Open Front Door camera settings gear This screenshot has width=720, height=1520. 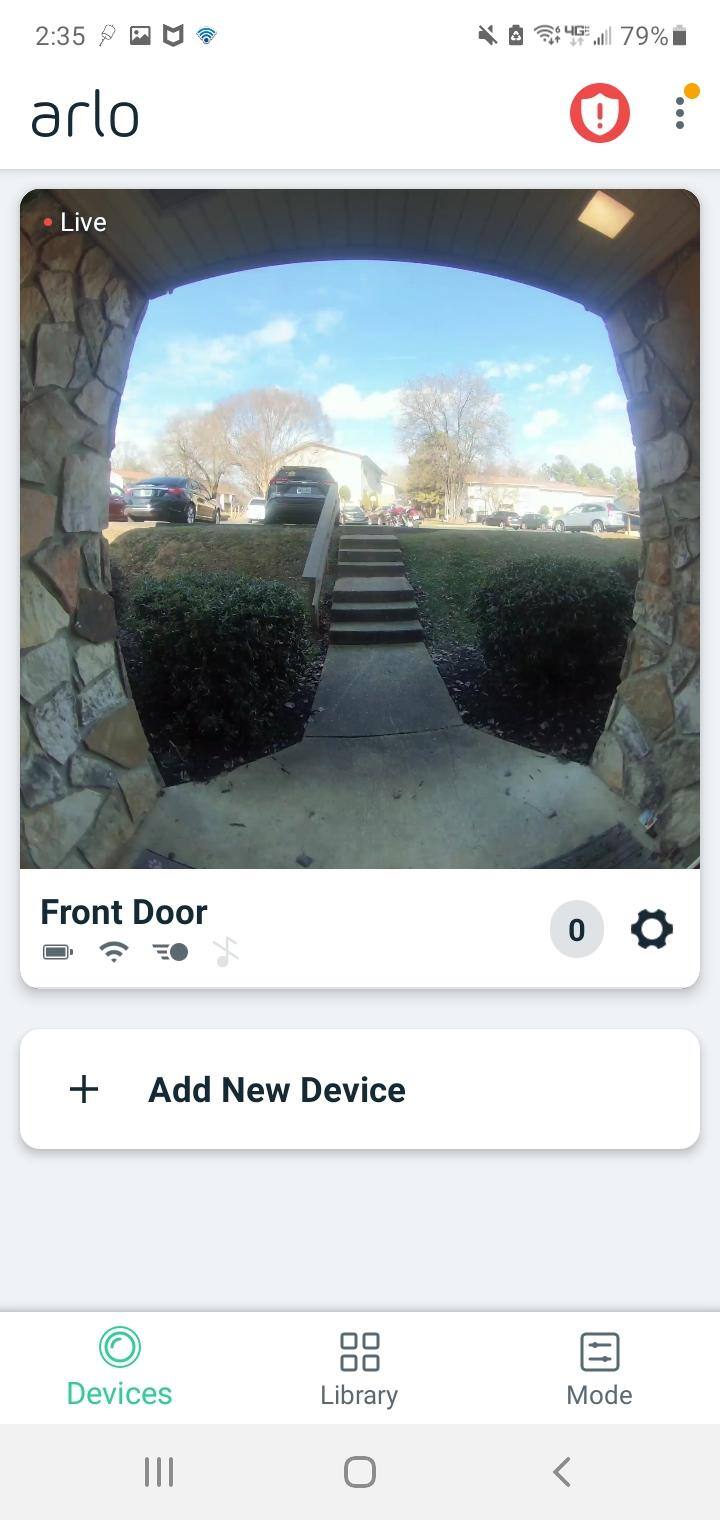coord(651,929)
